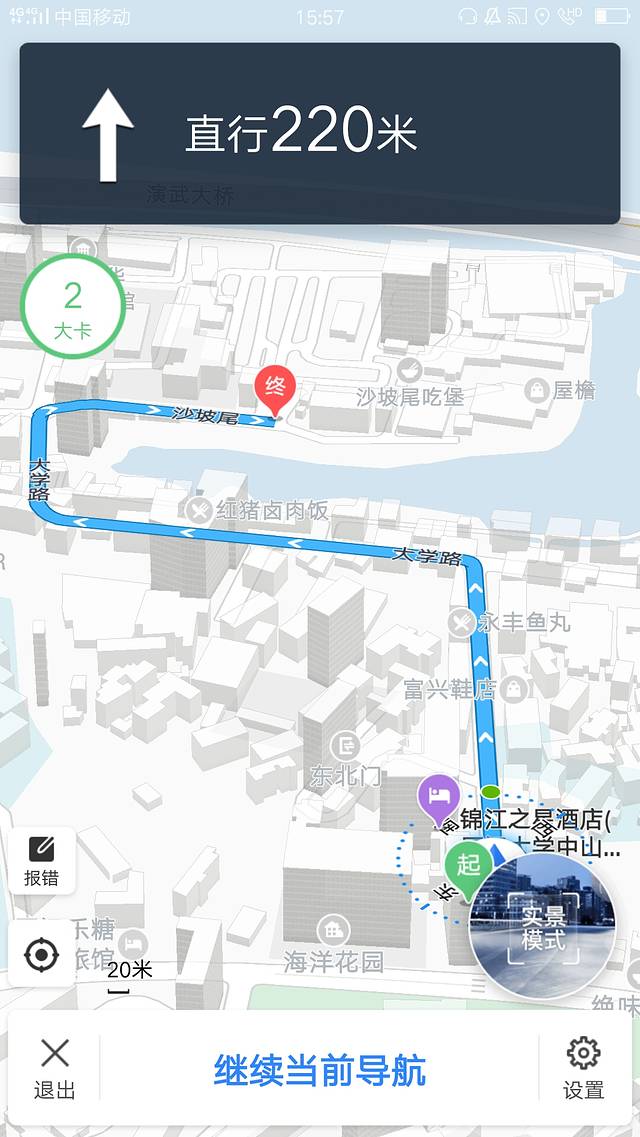The width and height of the screenshot is (640, 1137).
Task: Tap 继续当前导航 to resume navigation
Action: pos(319,1070)
